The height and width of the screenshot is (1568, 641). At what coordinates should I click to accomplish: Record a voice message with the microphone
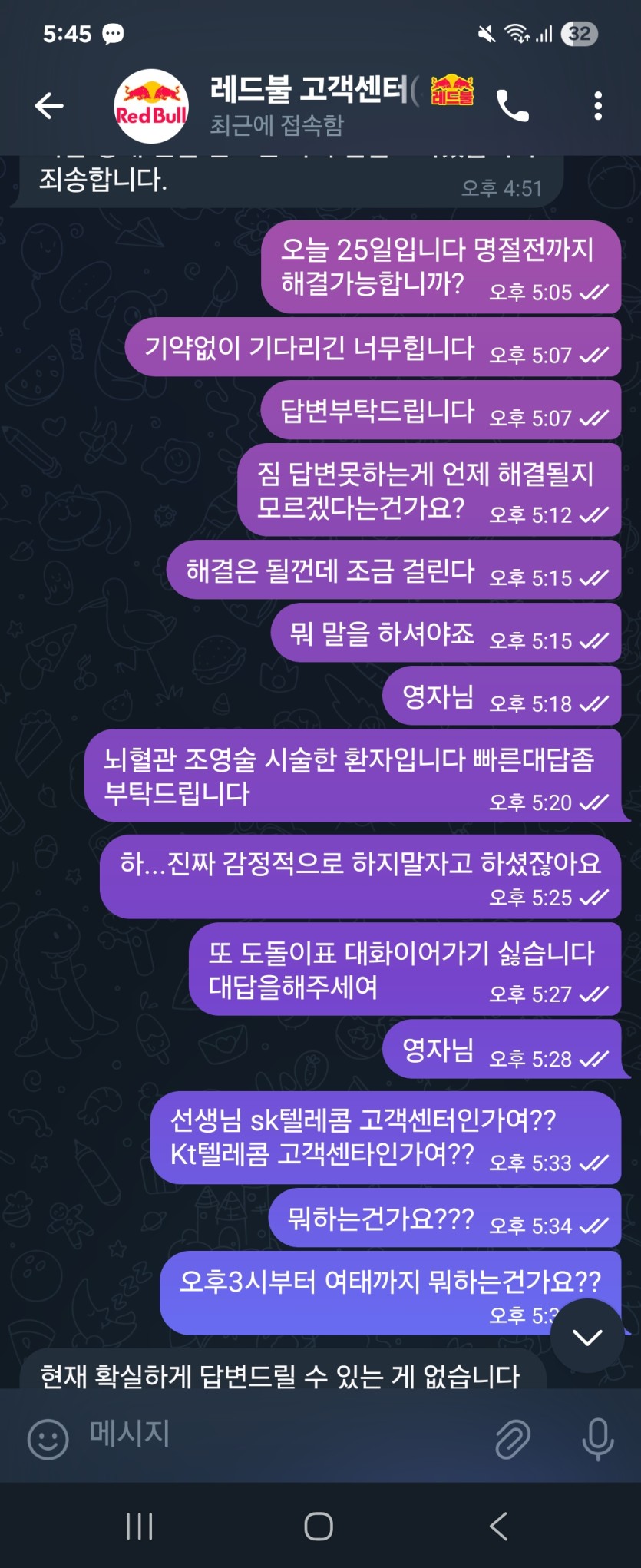[597, 1439]
